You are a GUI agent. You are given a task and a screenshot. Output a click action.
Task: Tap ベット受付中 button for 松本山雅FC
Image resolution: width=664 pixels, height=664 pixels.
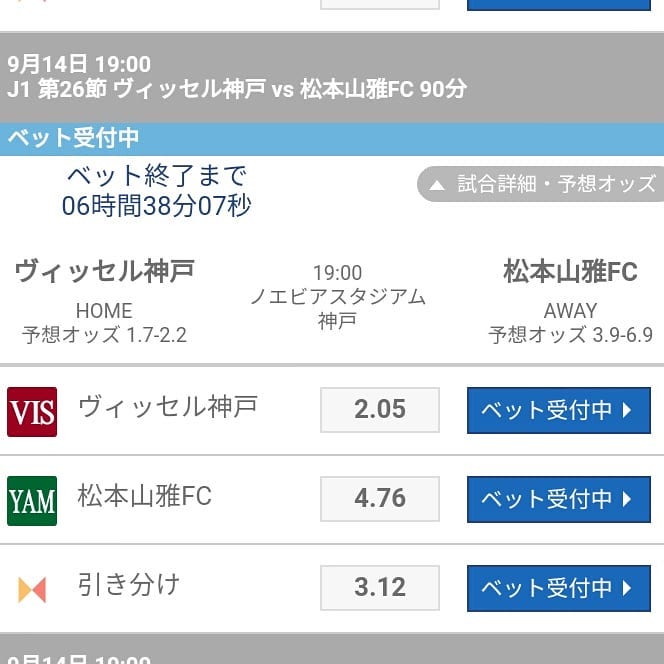pos(559,499)
